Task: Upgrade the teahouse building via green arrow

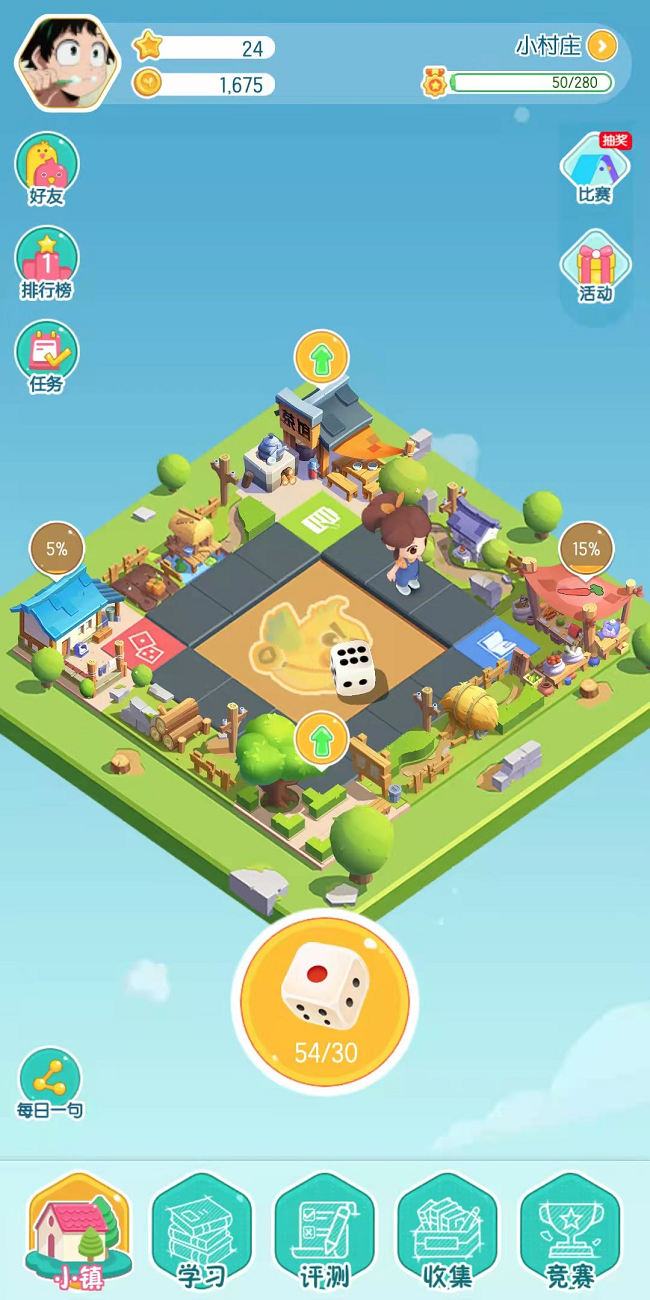Action: click(x=321, y=358)
